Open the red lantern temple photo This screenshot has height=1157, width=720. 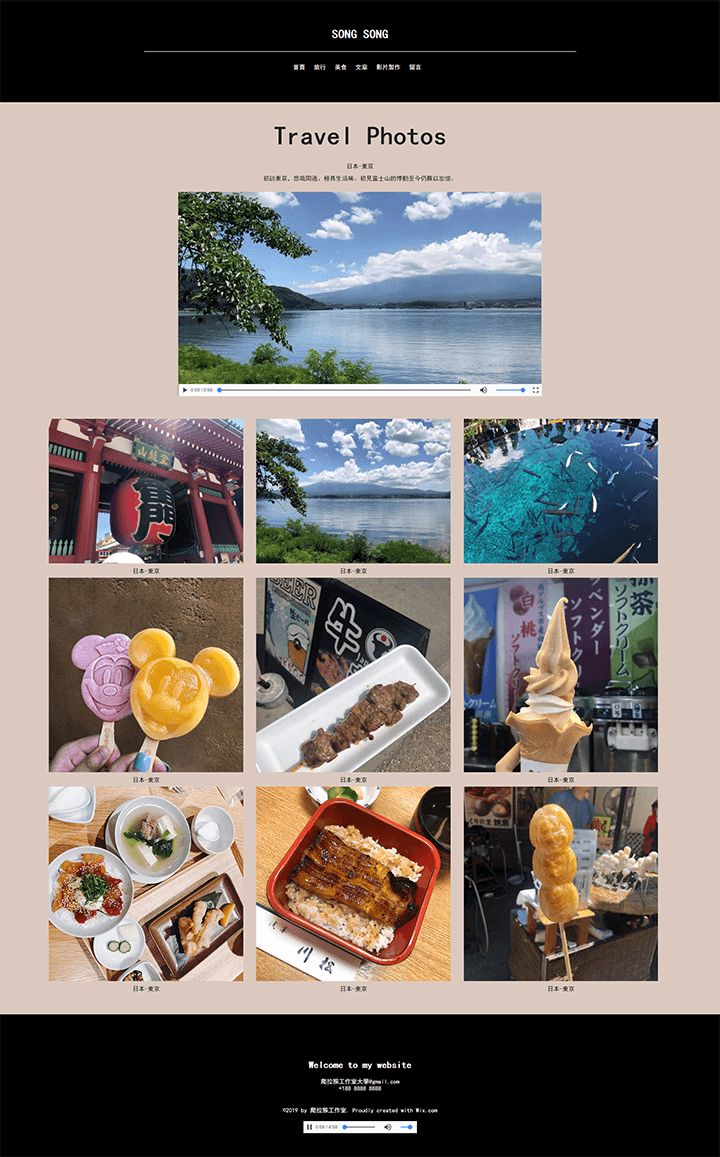coord(146,491)
